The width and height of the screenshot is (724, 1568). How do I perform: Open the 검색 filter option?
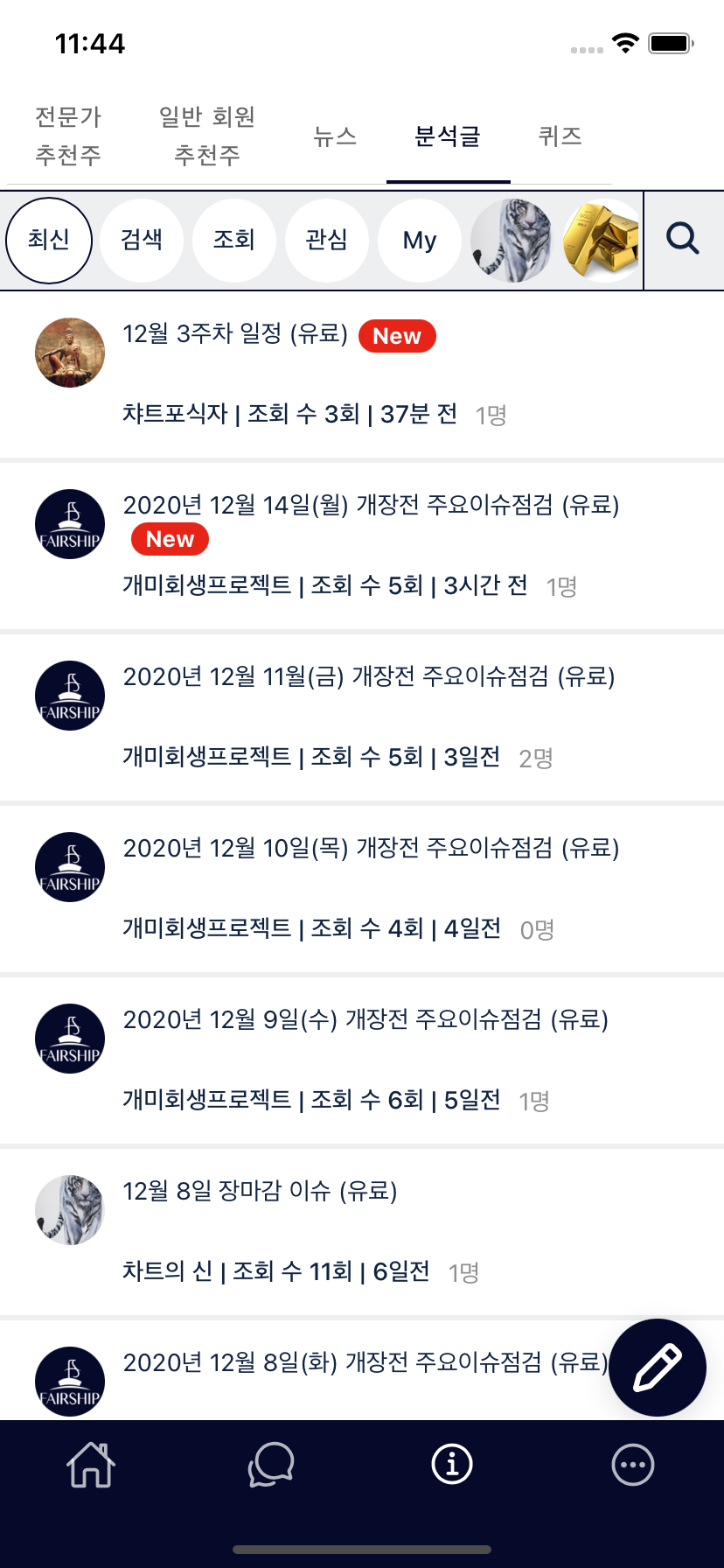[142, 240]
